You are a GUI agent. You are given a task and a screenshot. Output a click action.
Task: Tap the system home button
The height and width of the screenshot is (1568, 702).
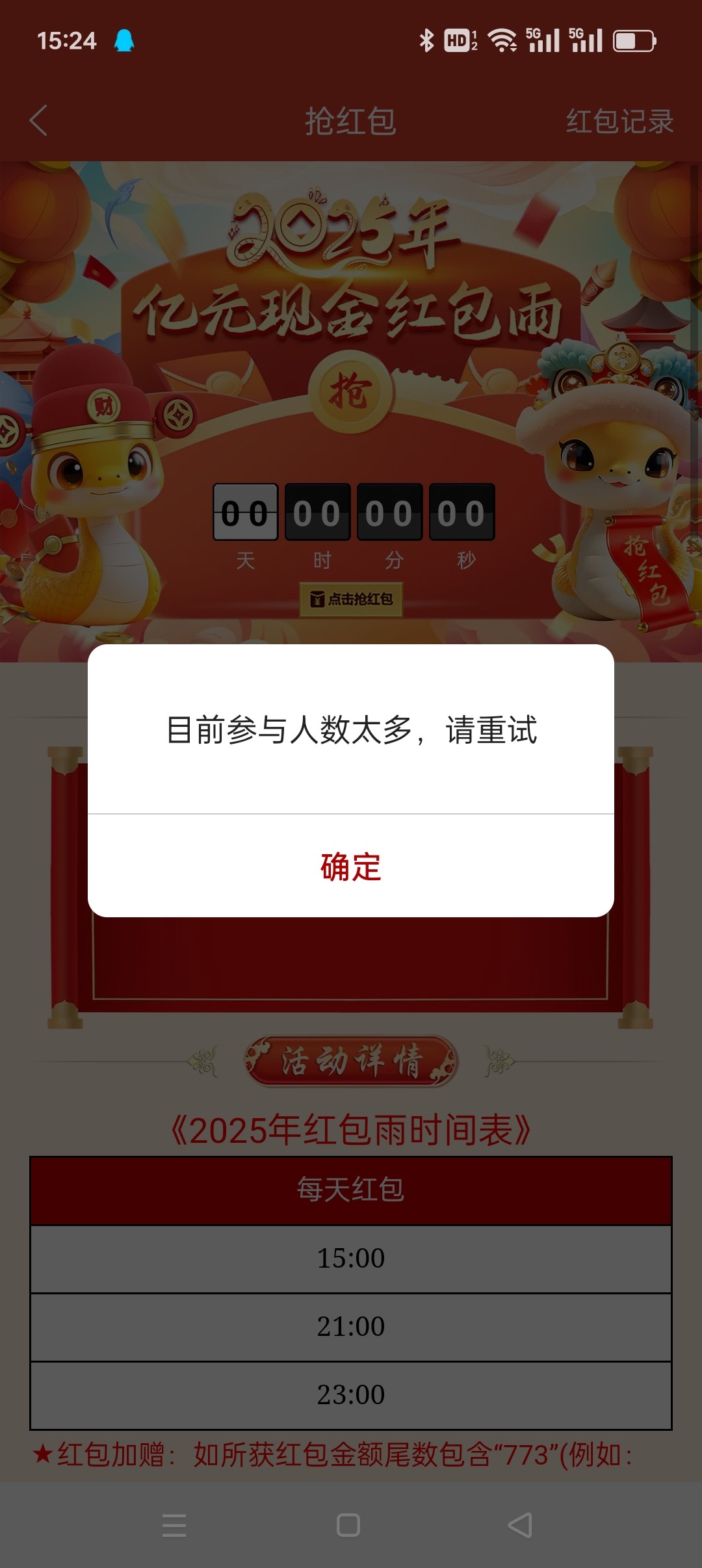(348, 1525)
